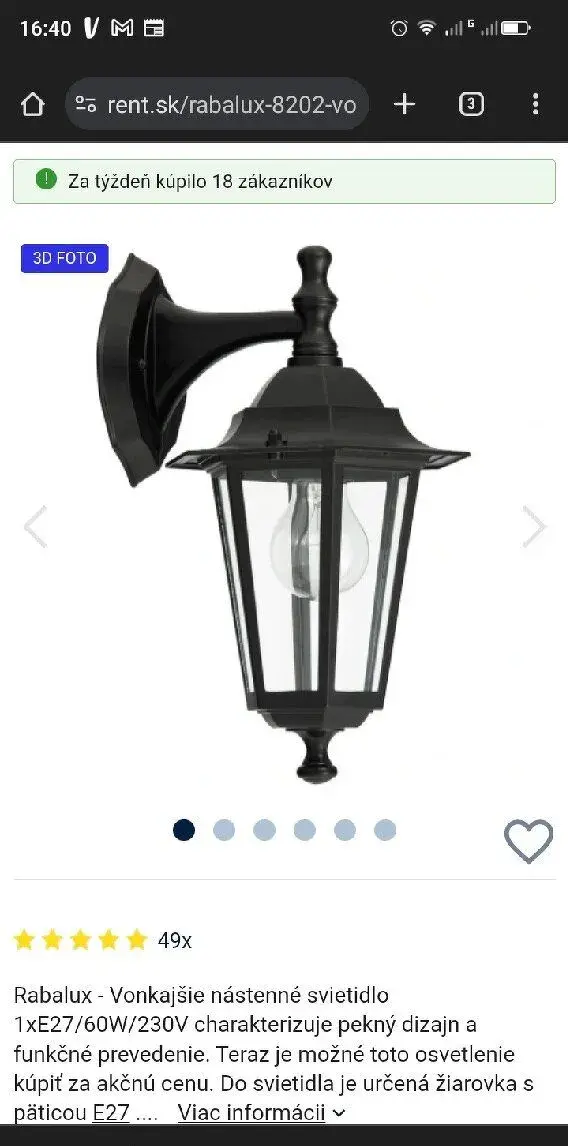Show the next product photo
The height and width of the screenshot is (1146, 568).
pos(535,526)
